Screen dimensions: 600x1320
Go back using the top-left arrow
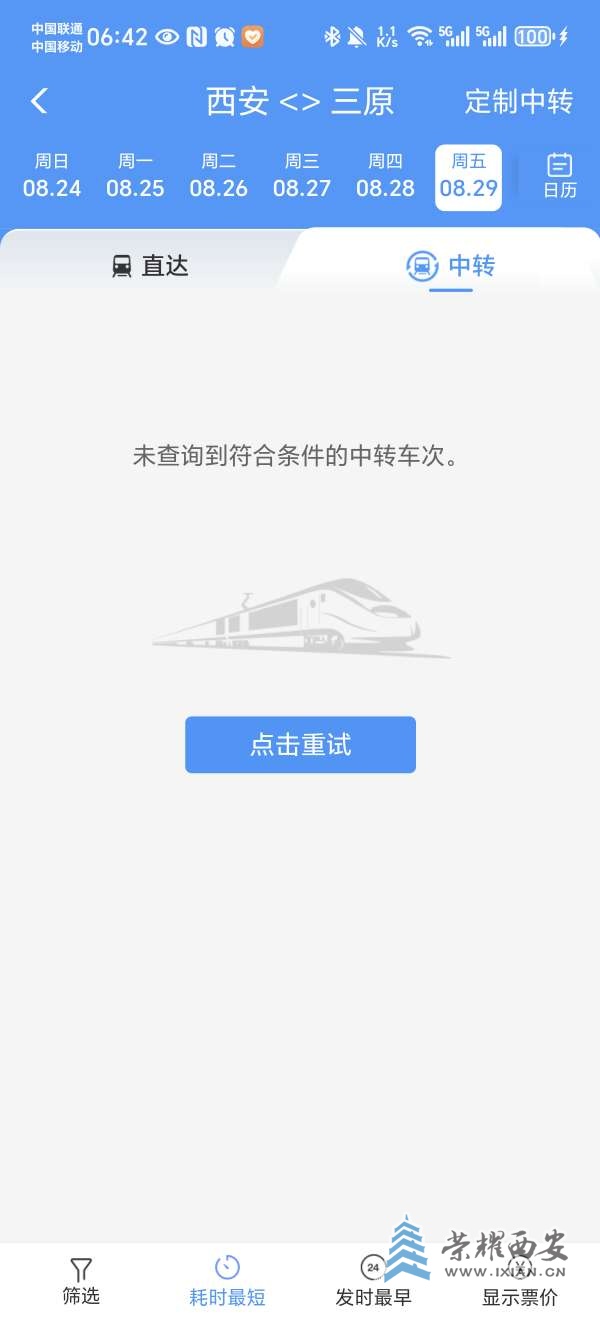[39, 101]
